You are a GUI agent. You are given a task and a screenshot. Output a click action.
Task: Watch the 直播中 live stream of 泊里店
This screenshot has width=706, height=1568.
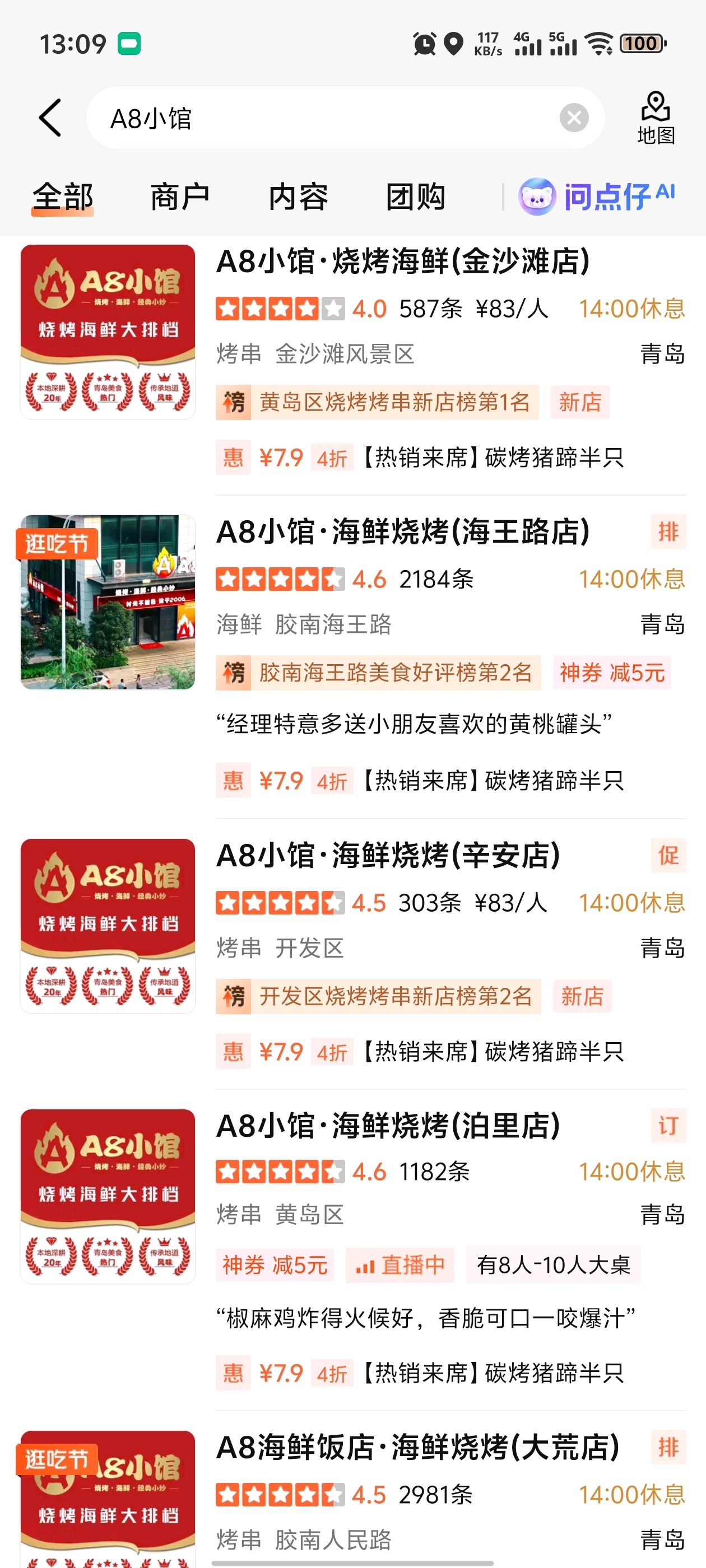point(400,1265)
